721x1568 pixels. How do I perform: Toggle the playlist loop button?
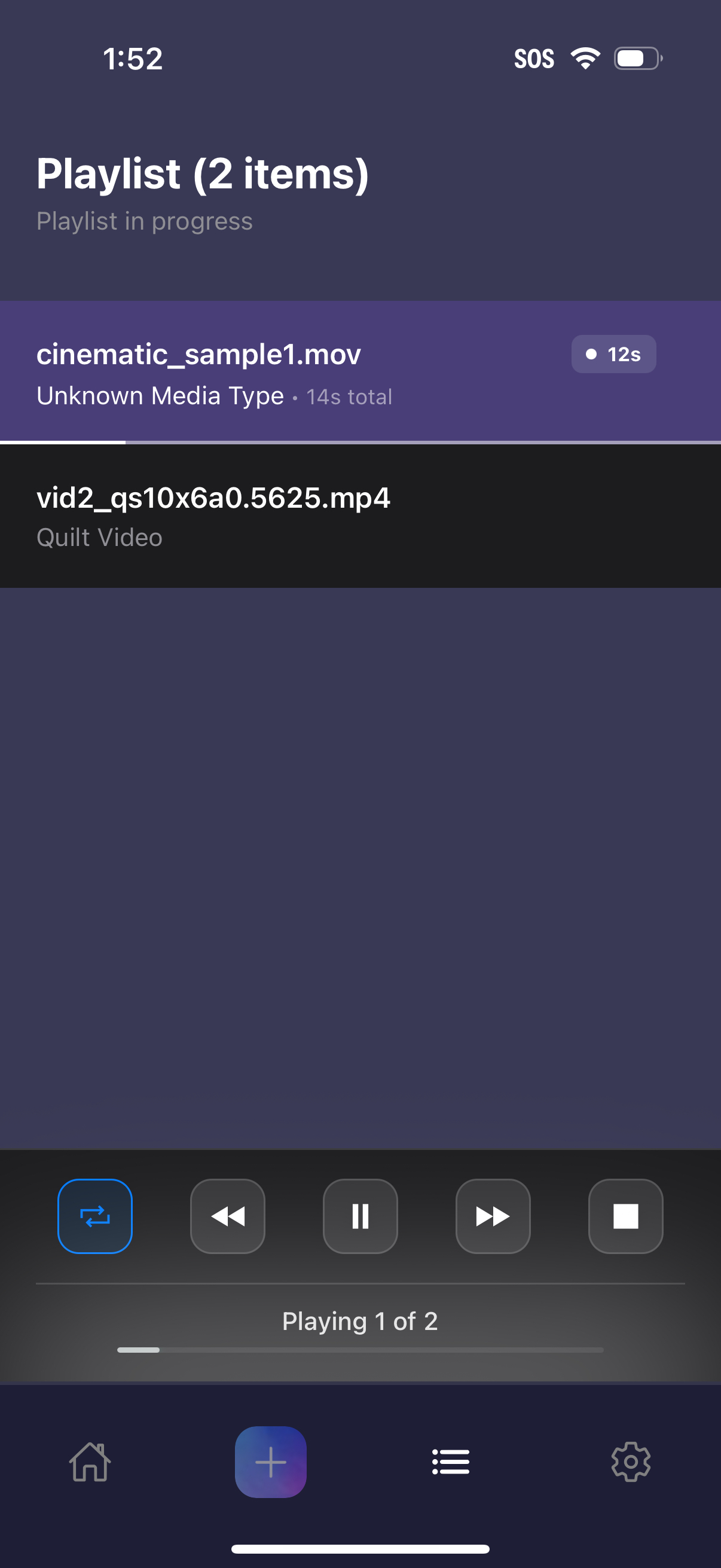pyautogui.click(x=95, y=1216)
